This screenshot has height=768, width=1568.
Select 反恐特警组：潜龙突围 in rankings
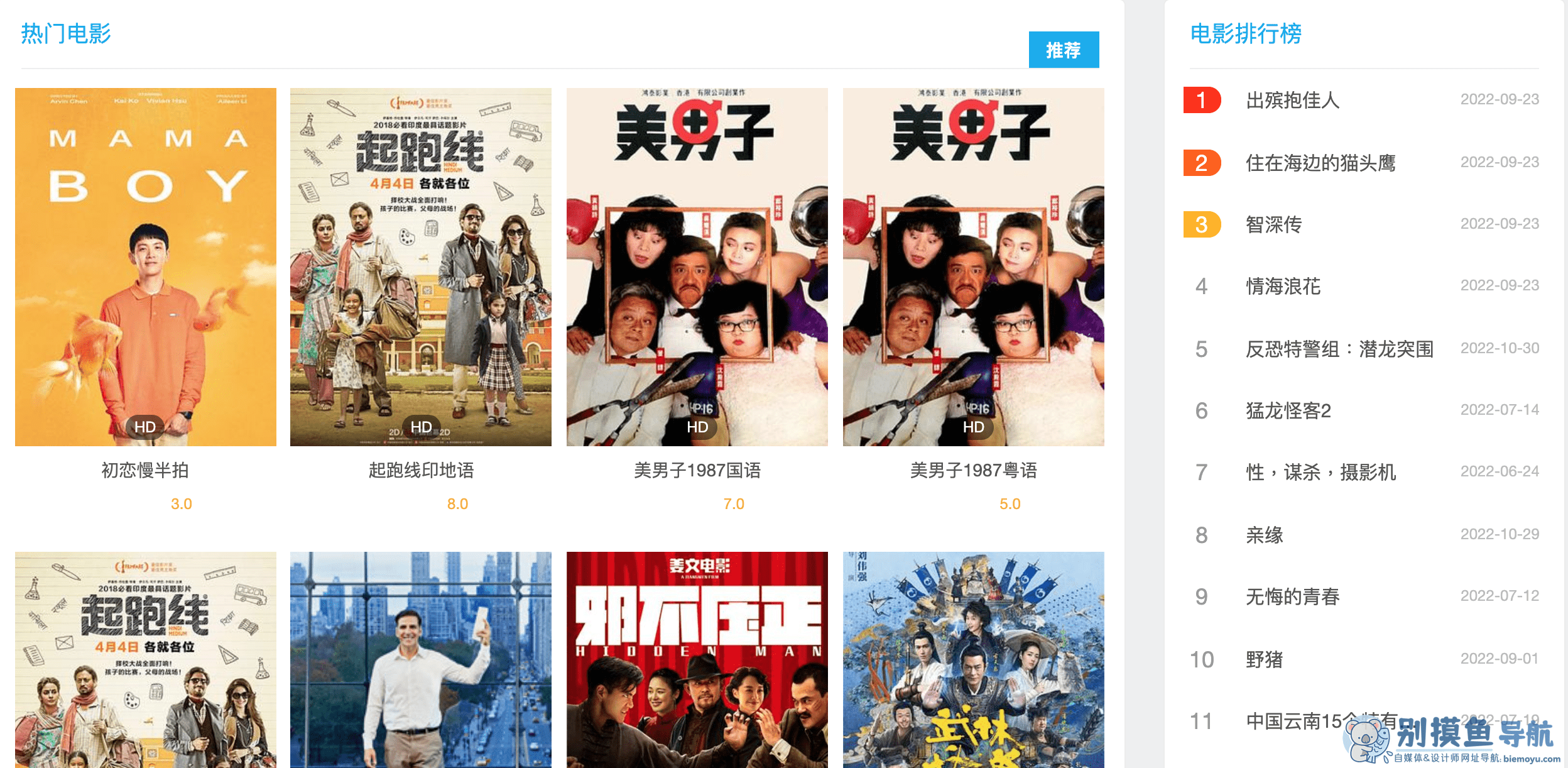coord(1339,349)
